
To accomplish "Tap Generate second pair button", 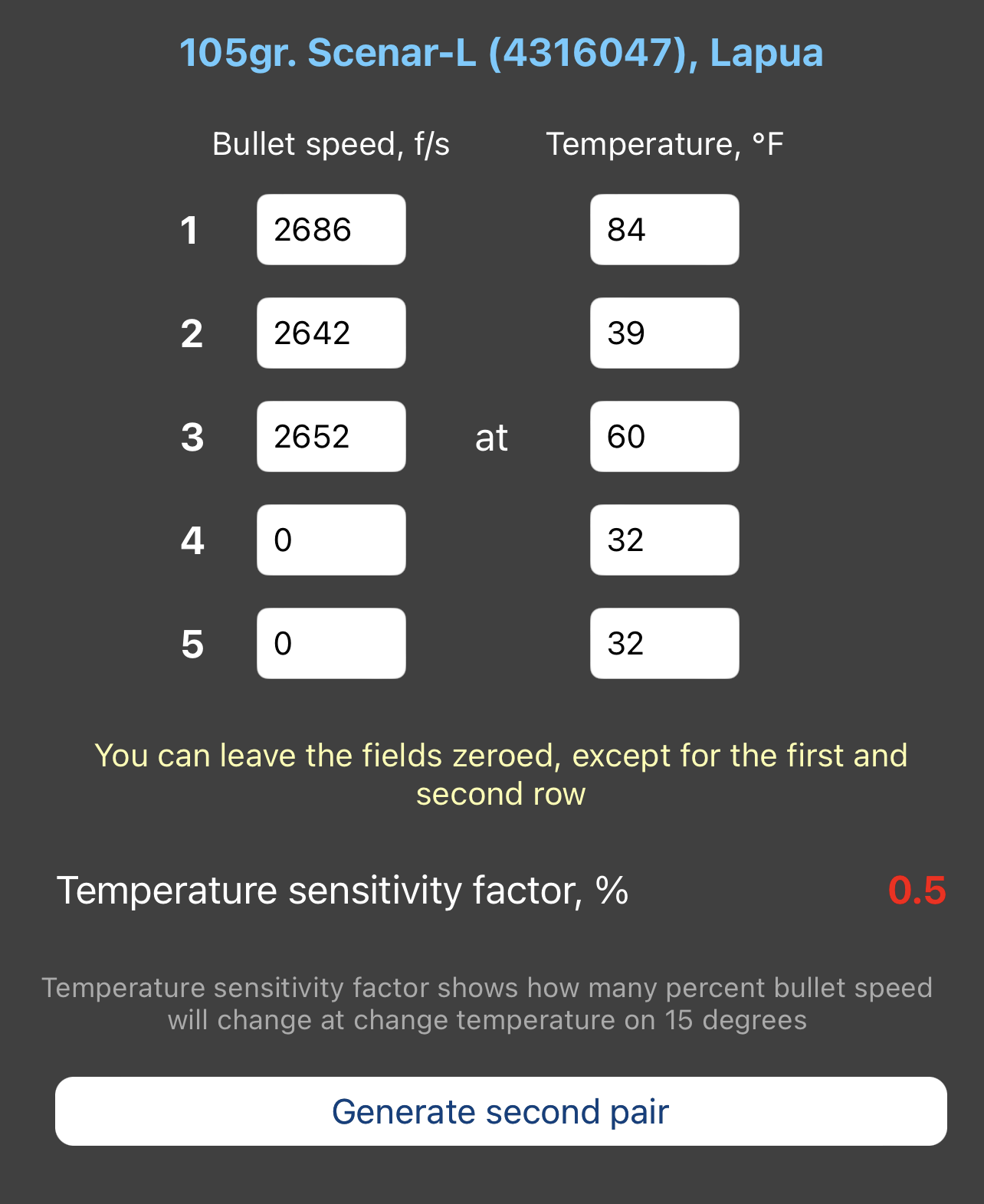I will coord(501,1111).
